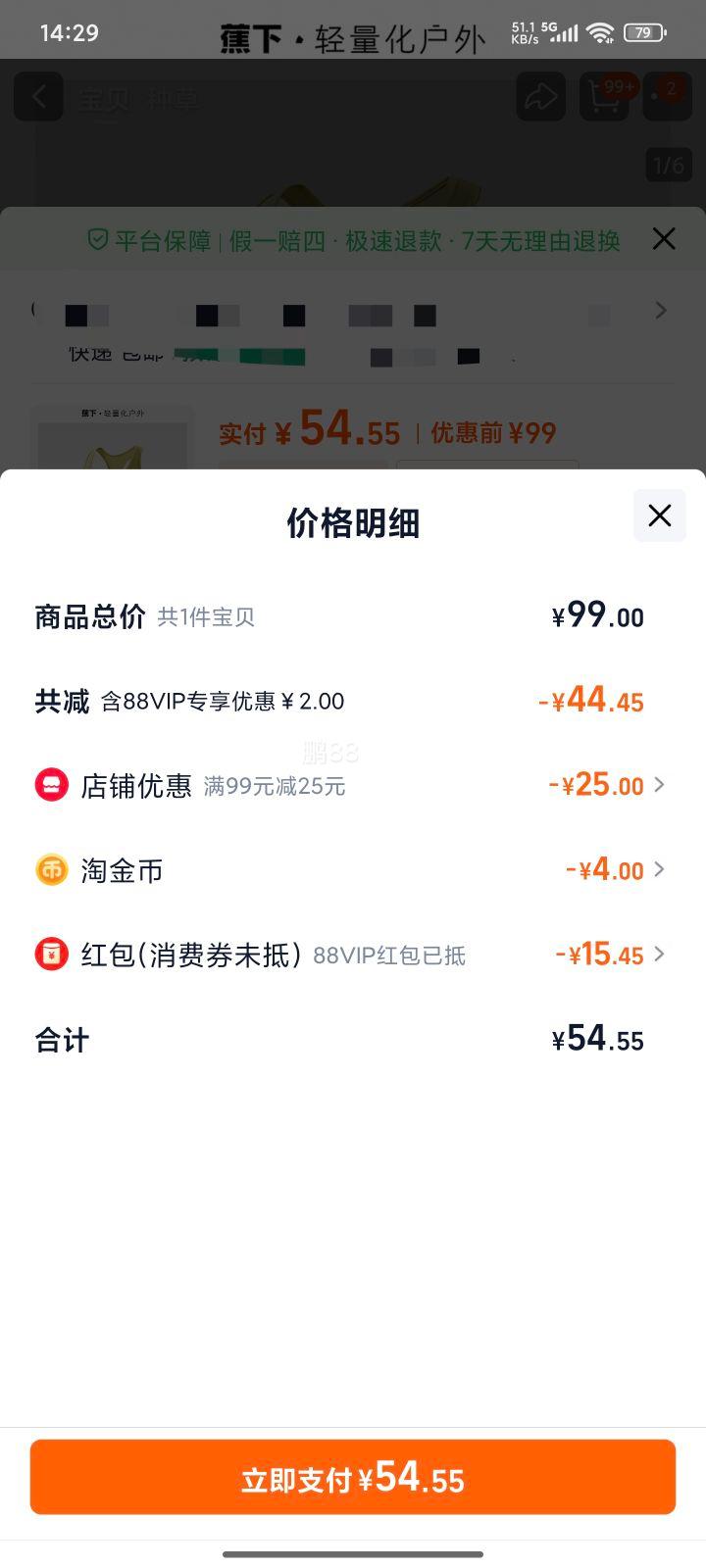Viewport: 706px width, 1568px height.
Task: Dismiss the 平台保障 guarantee banner
Action: (664, 238)
